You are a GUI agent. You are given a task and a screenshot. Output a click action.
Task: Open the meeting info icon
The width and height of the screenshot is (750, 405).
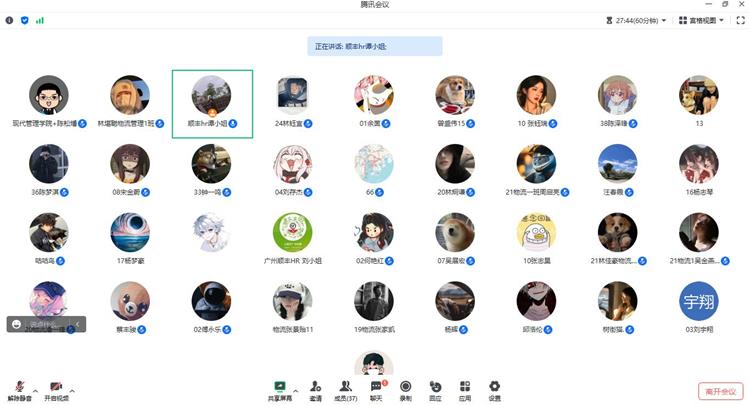tap(9, 20)
